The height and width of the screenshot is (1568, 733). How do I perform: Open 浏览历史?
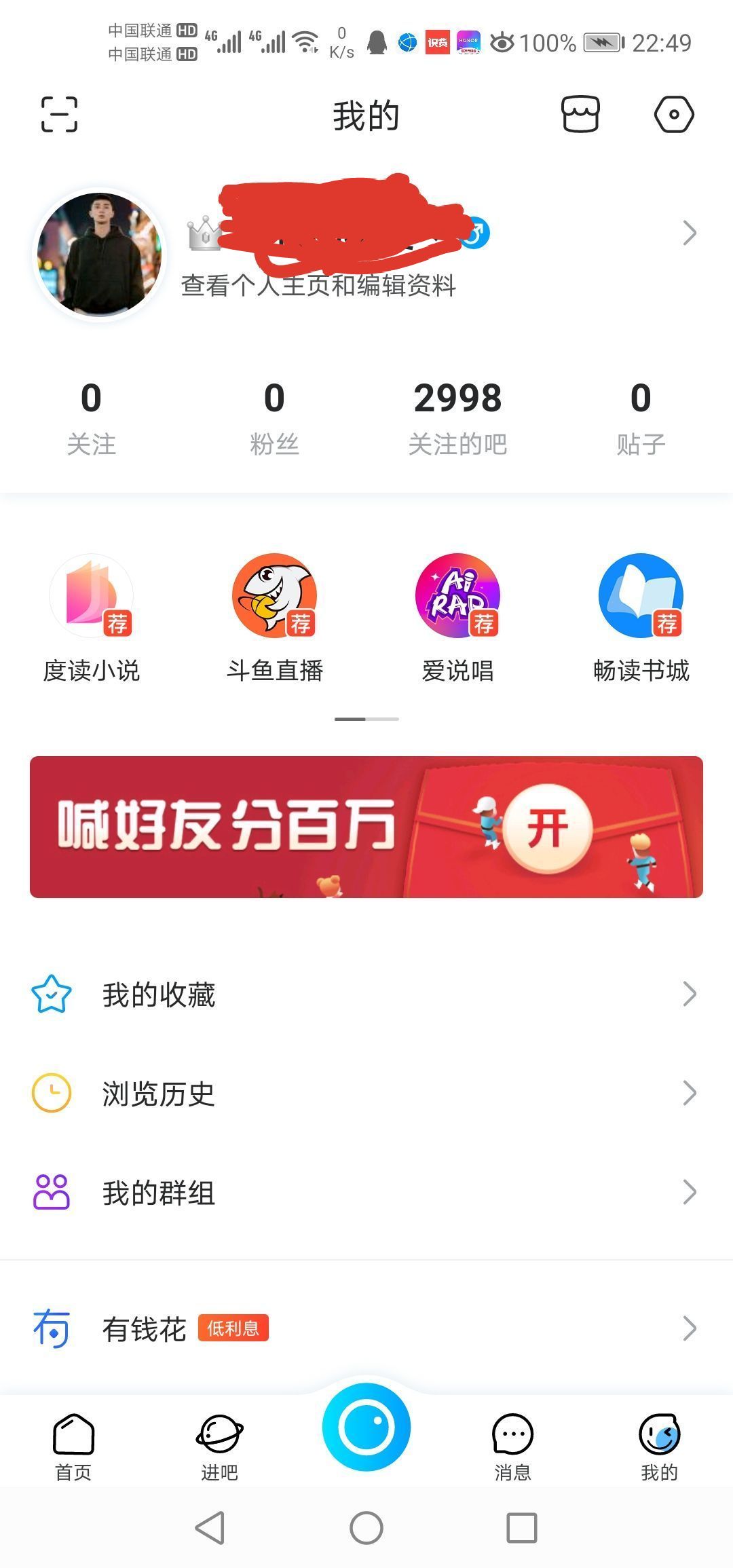366,1094
